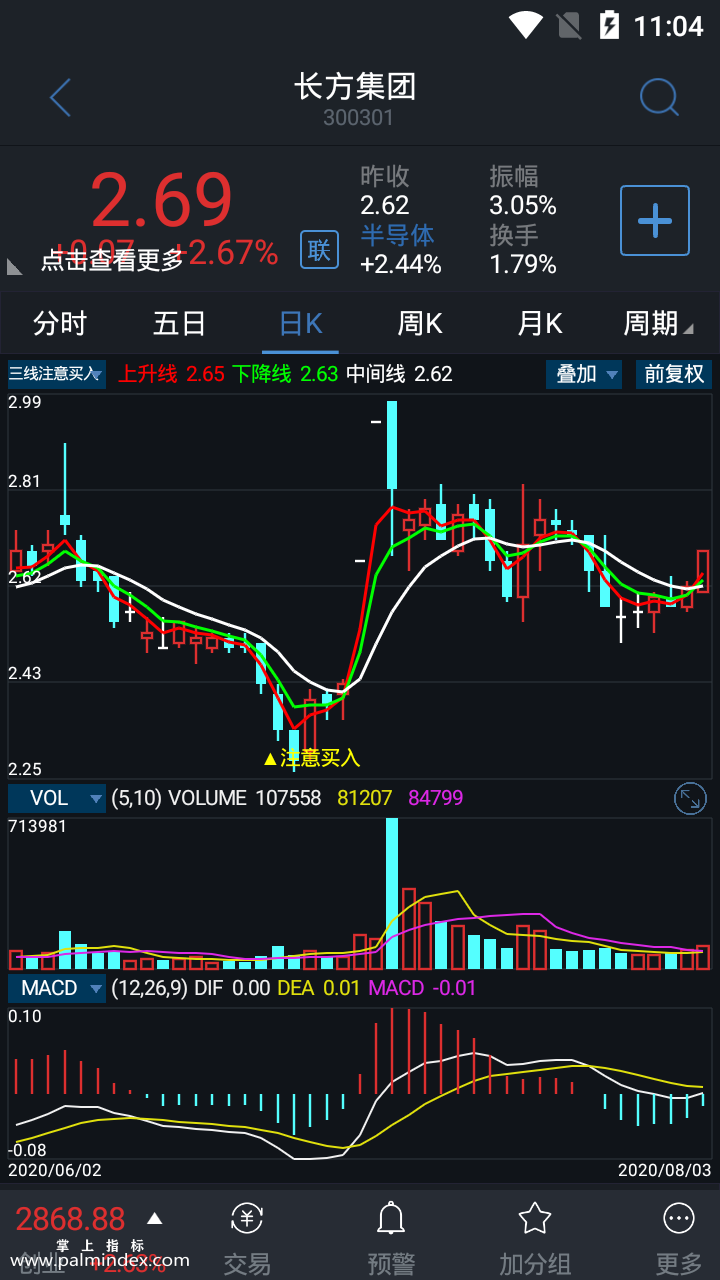Open the 预警 alert tab
The height and width of the screenshot is (1280, 720).
click(x=391, y=1238)
